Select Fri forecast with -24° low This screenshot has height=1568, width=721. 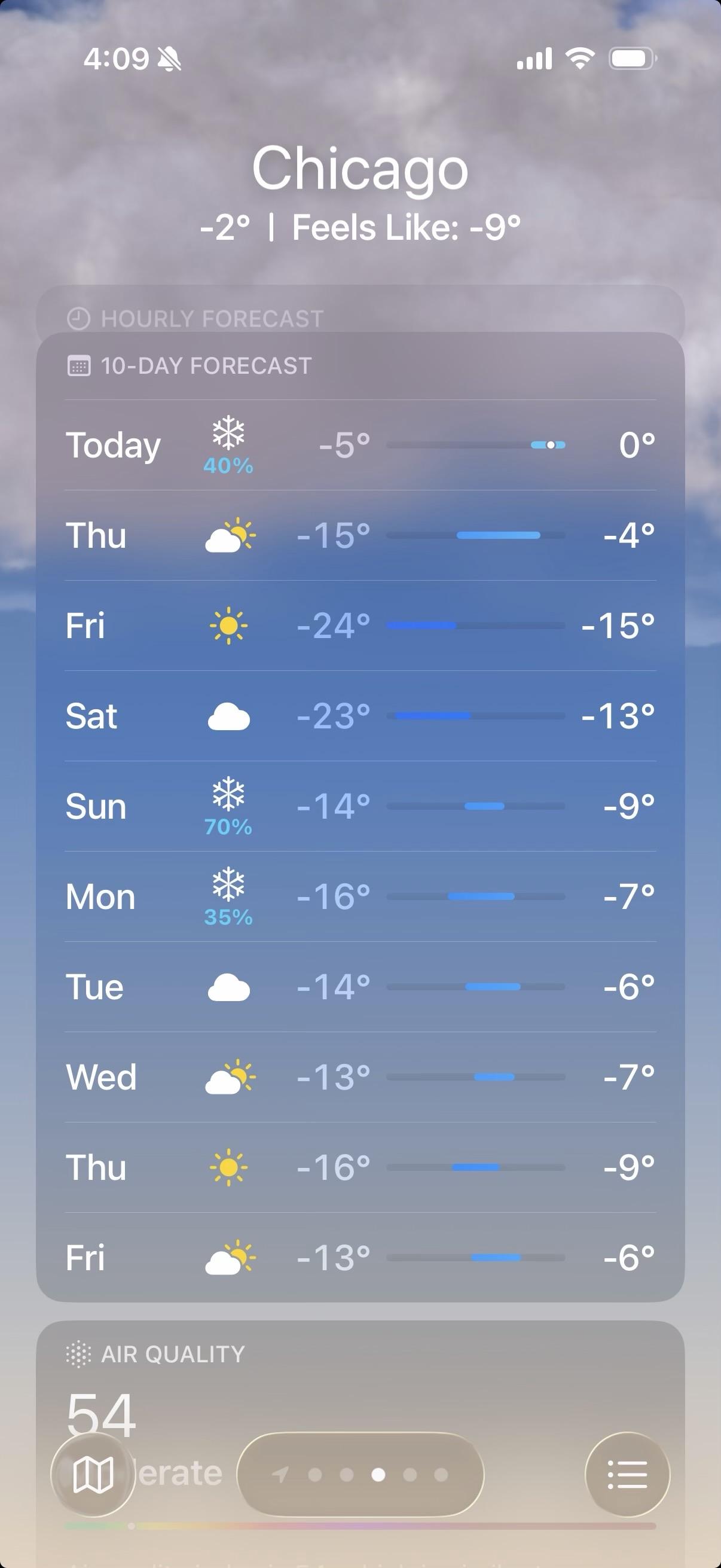(360, 625)
